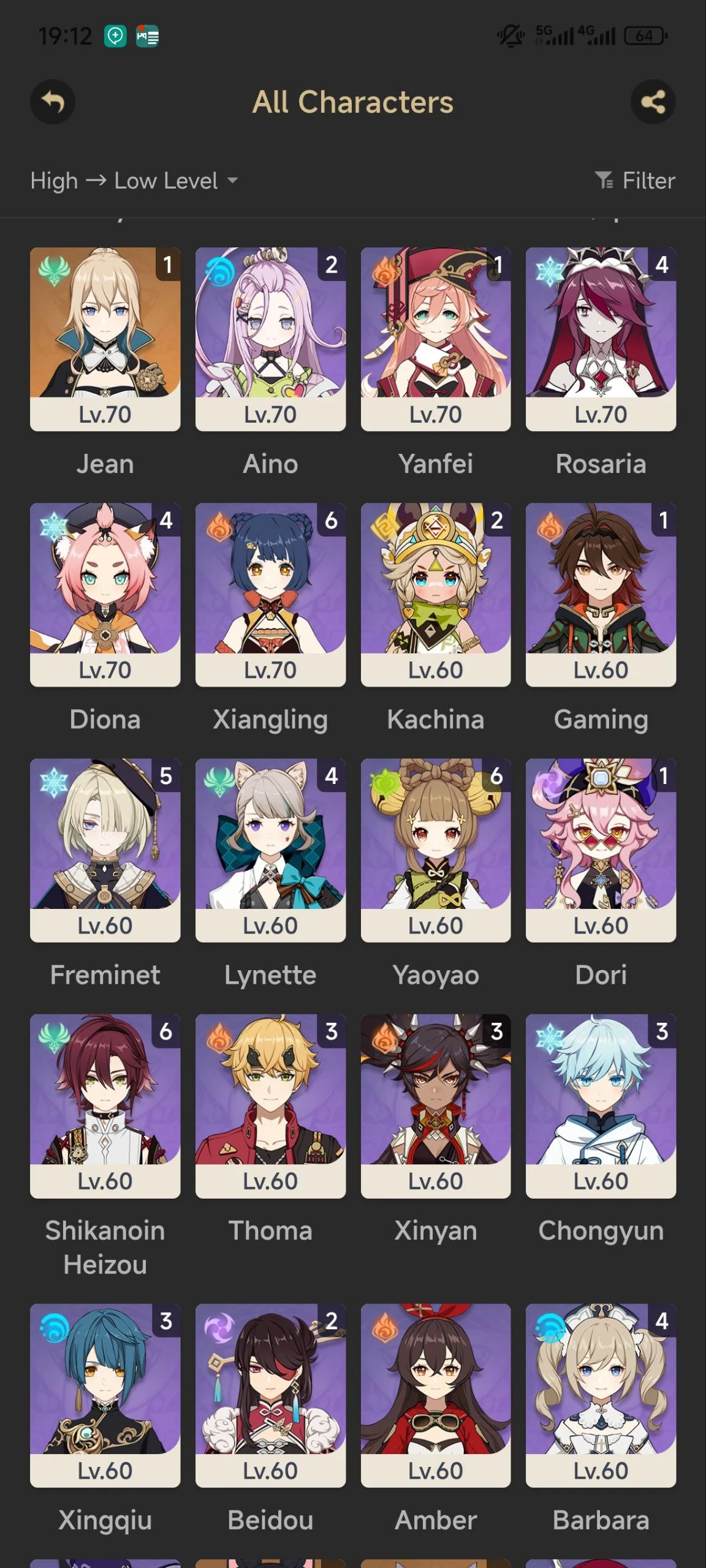Select Kachina from the grid
The height and width of the screenshot is (1568, 706).
436,594
